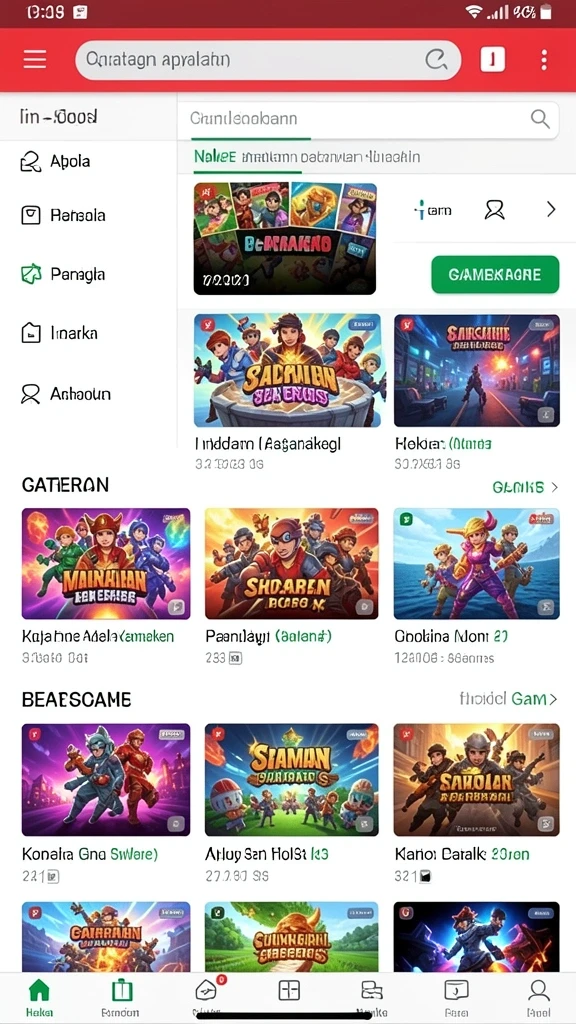576x1024 pixels.
Task: Switch to the profile tab in bottom bar
Action: [538, 998]
